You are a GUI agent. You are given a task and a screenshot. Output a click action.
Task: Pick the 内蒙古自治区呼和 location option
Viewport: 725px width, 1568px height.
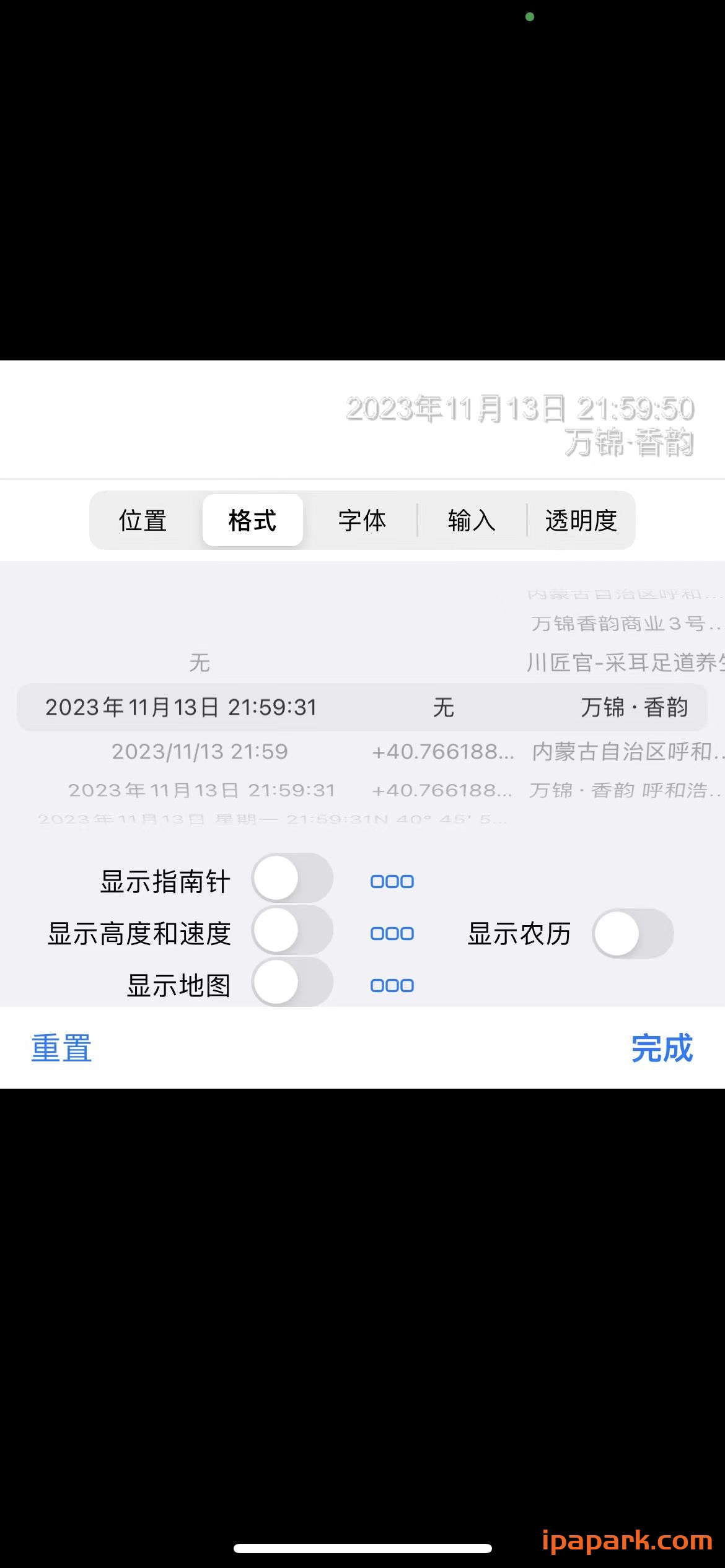coord(623,751)
